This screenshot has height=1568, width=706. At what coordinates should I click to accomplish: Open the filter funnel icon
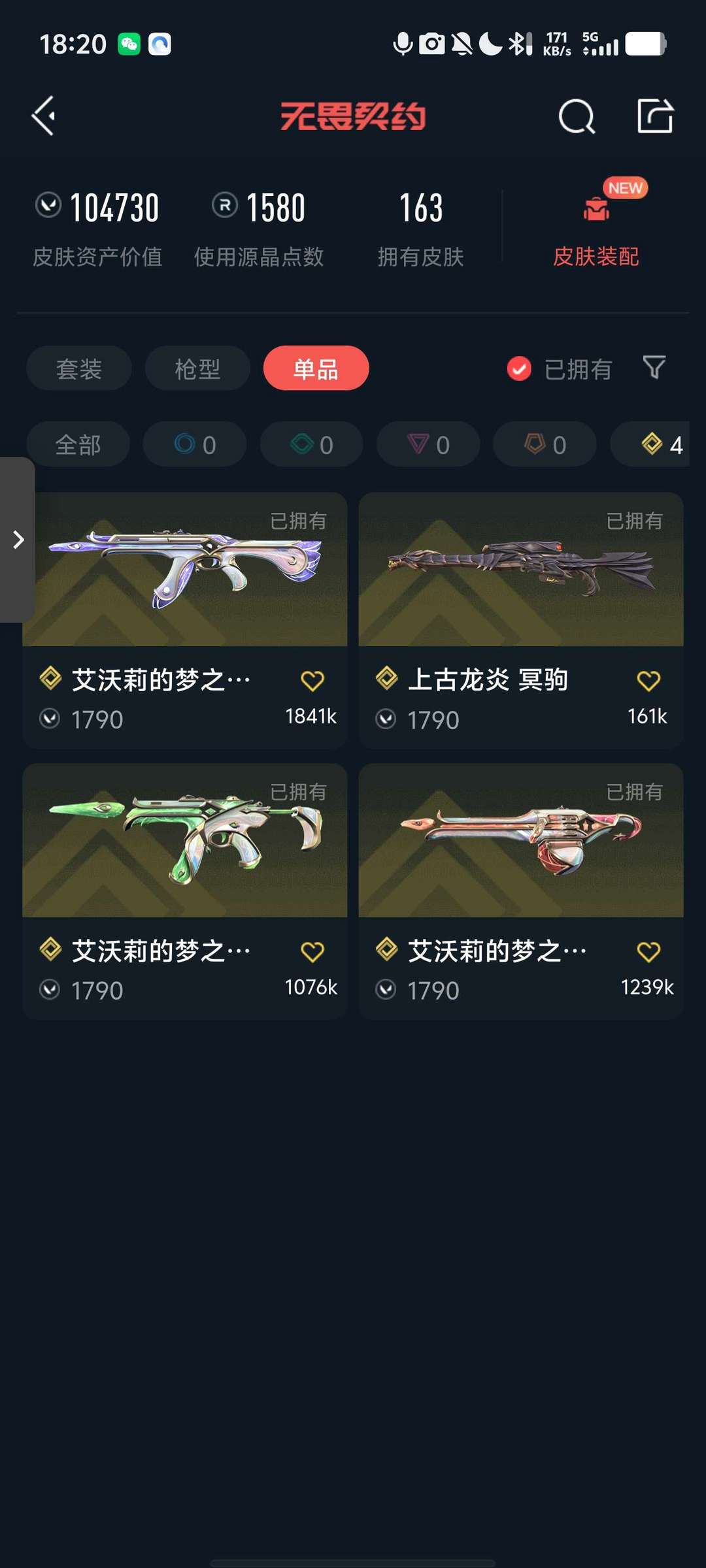653,368
